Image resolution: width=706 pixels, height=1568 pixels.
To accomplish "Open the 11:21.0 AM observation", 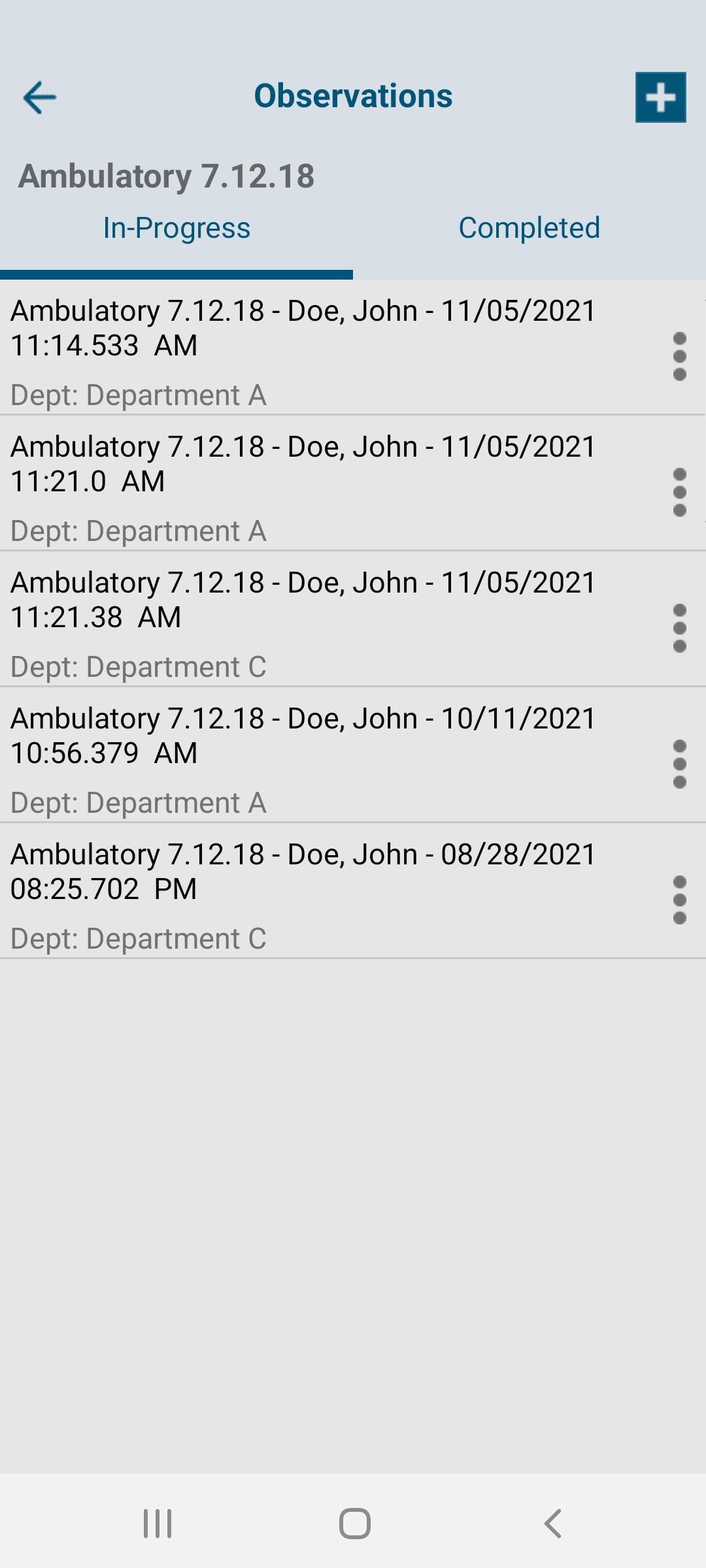I will pyautogui.click(x=327, y=483).
